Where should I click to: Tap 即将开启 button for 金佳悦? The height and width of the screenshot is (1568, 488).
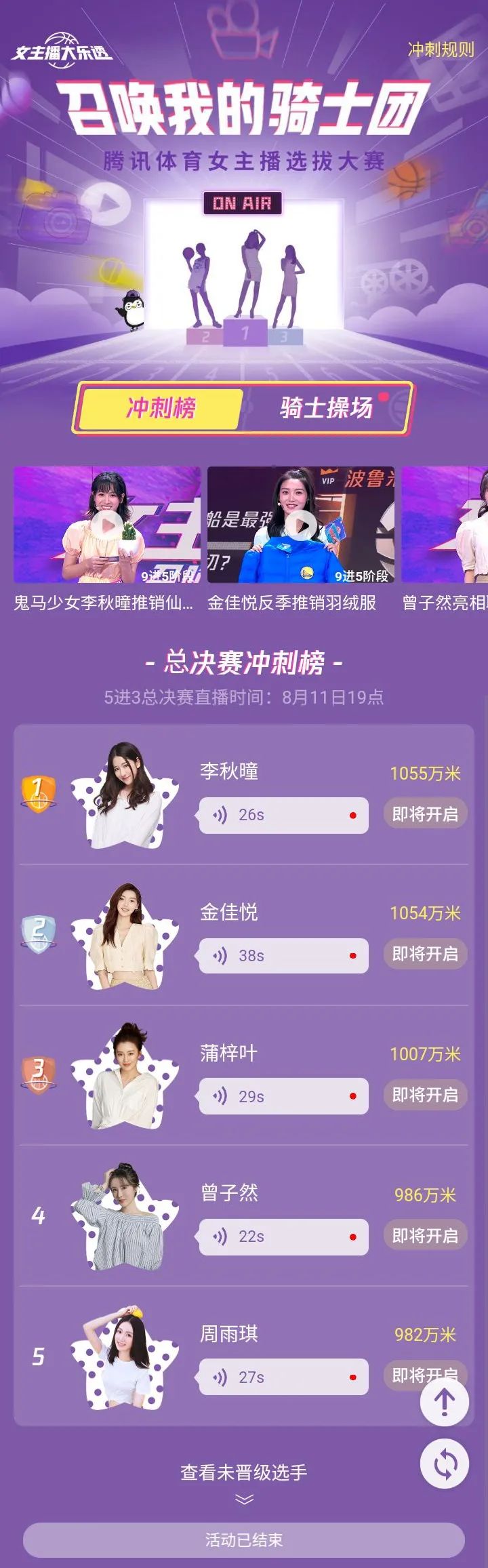[x=425, y=954]
